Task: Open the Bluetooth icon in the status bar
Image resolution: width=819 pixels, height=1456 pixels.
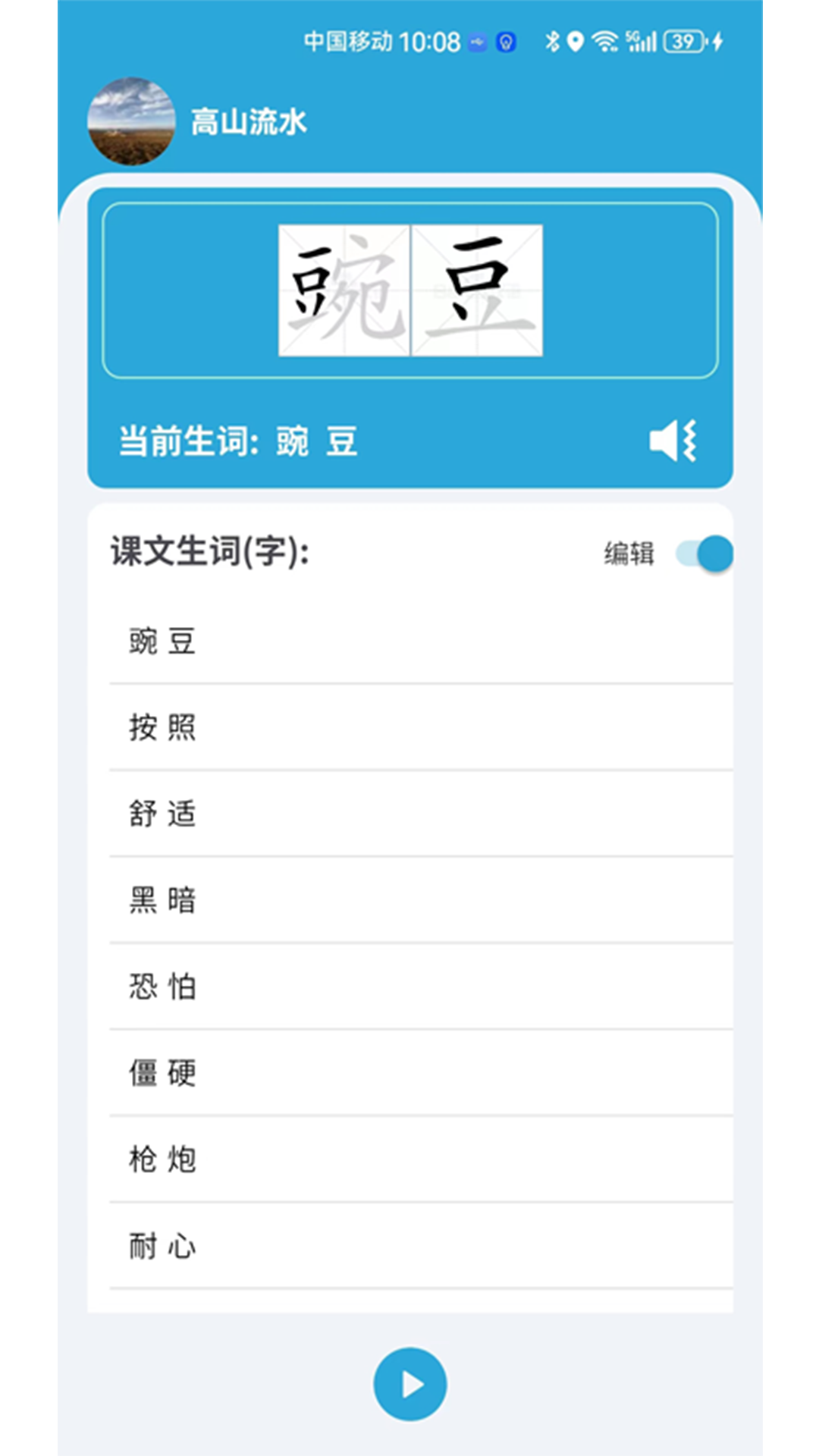Action: [x=553, y=42]
